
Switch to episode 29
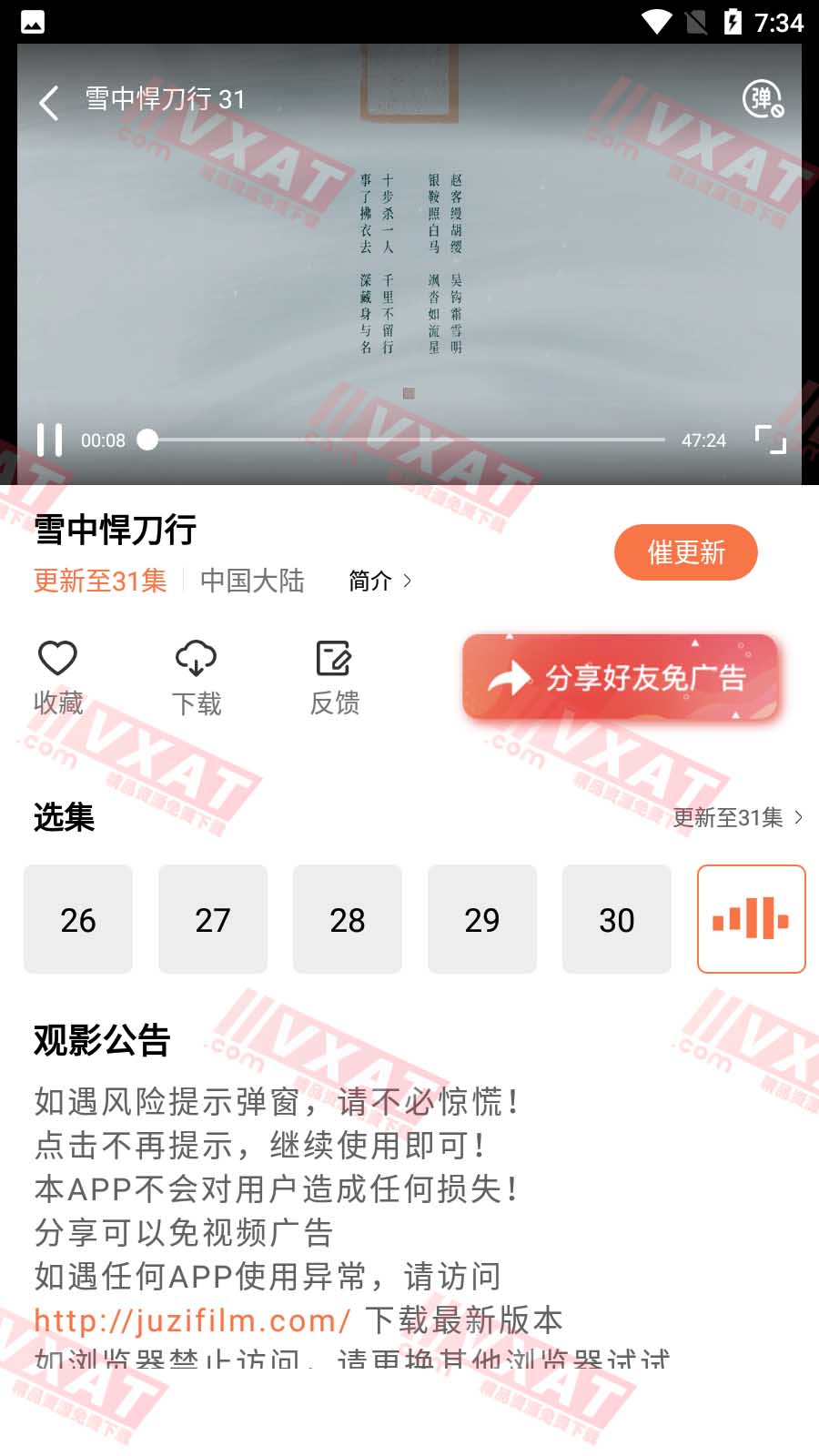point(482,919)
